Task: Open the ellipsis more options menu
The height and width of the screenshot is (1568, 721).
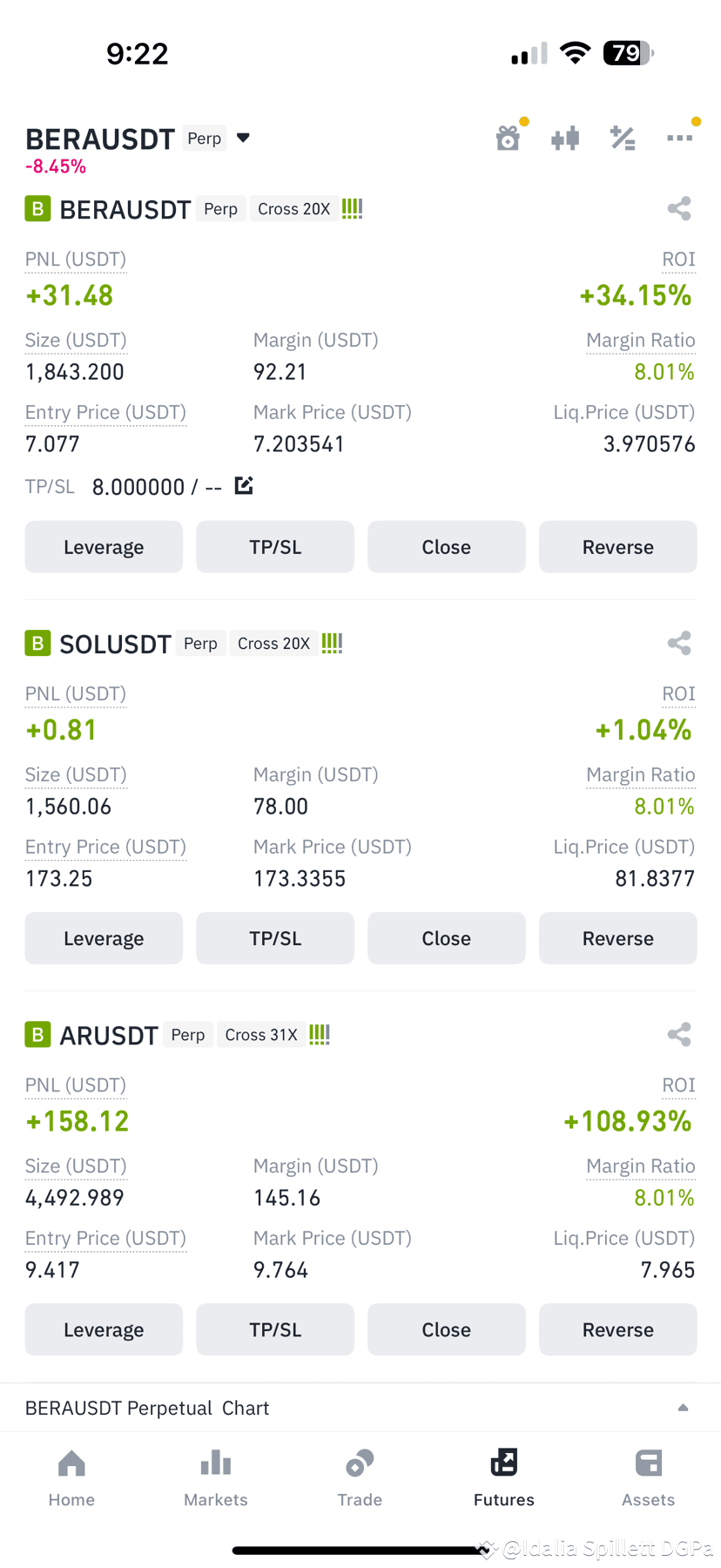Action: (680, 137)
